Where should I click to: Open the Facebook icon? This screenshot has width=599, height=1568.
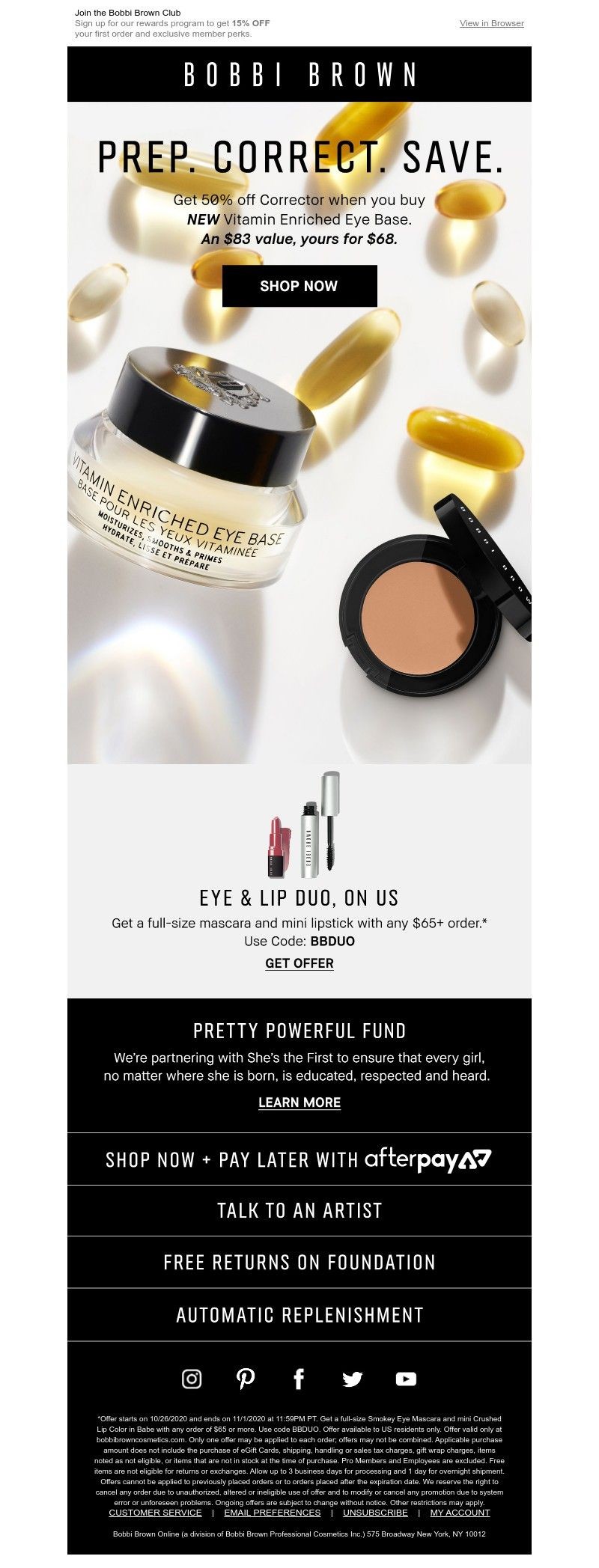point(299,1379)
